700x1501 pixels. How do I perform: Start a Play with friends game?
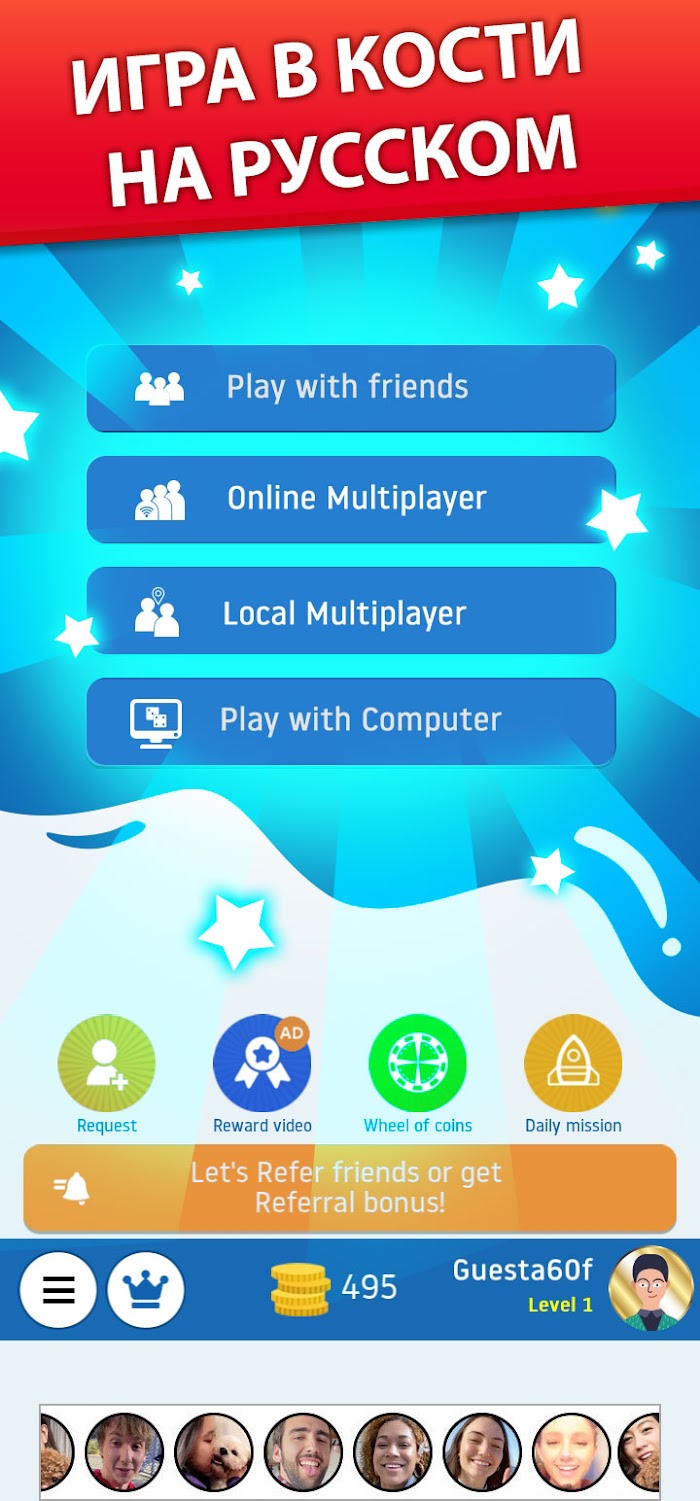[351, 388]
